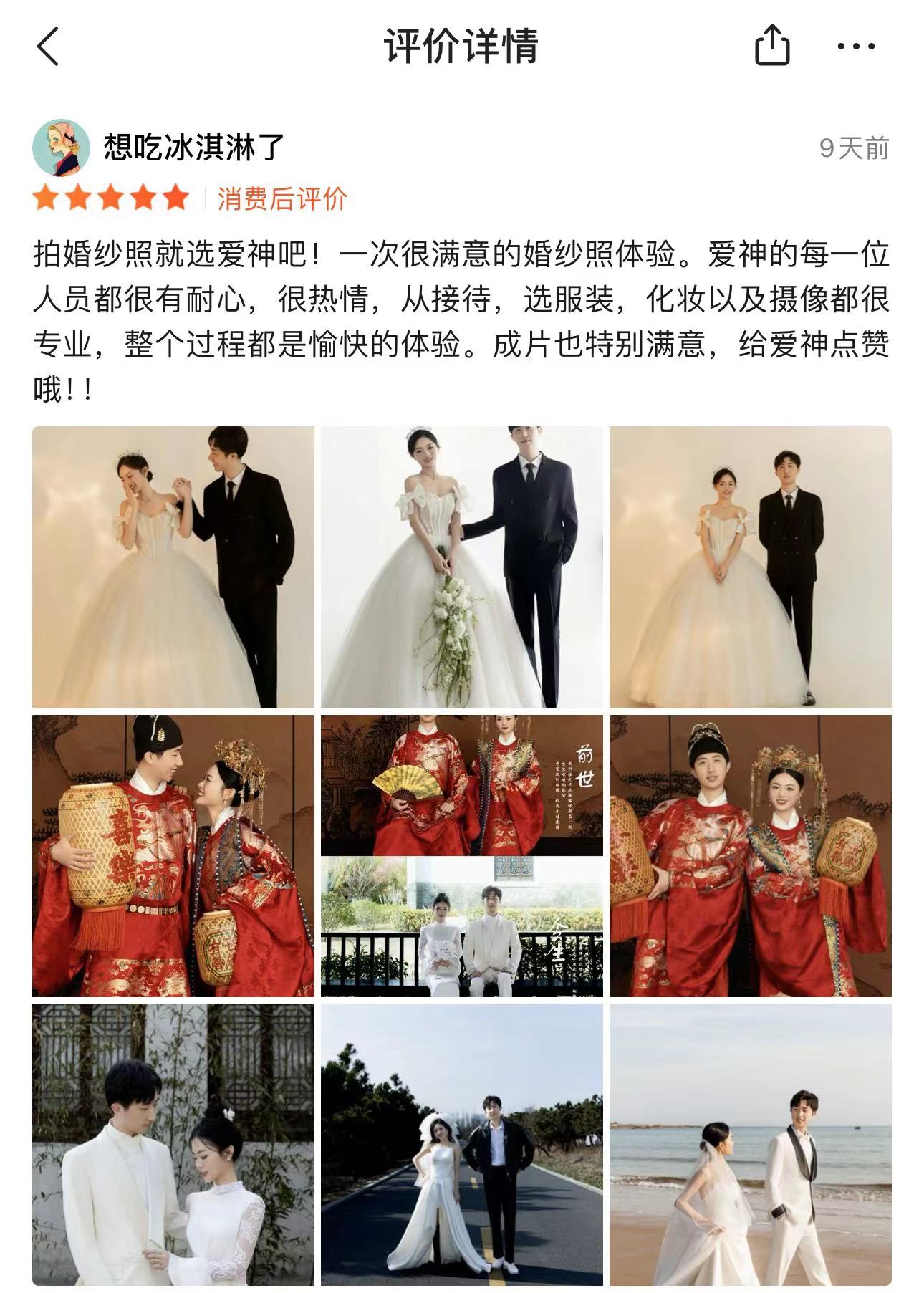View photo of bride holding the white bouquet

(461, 567)
